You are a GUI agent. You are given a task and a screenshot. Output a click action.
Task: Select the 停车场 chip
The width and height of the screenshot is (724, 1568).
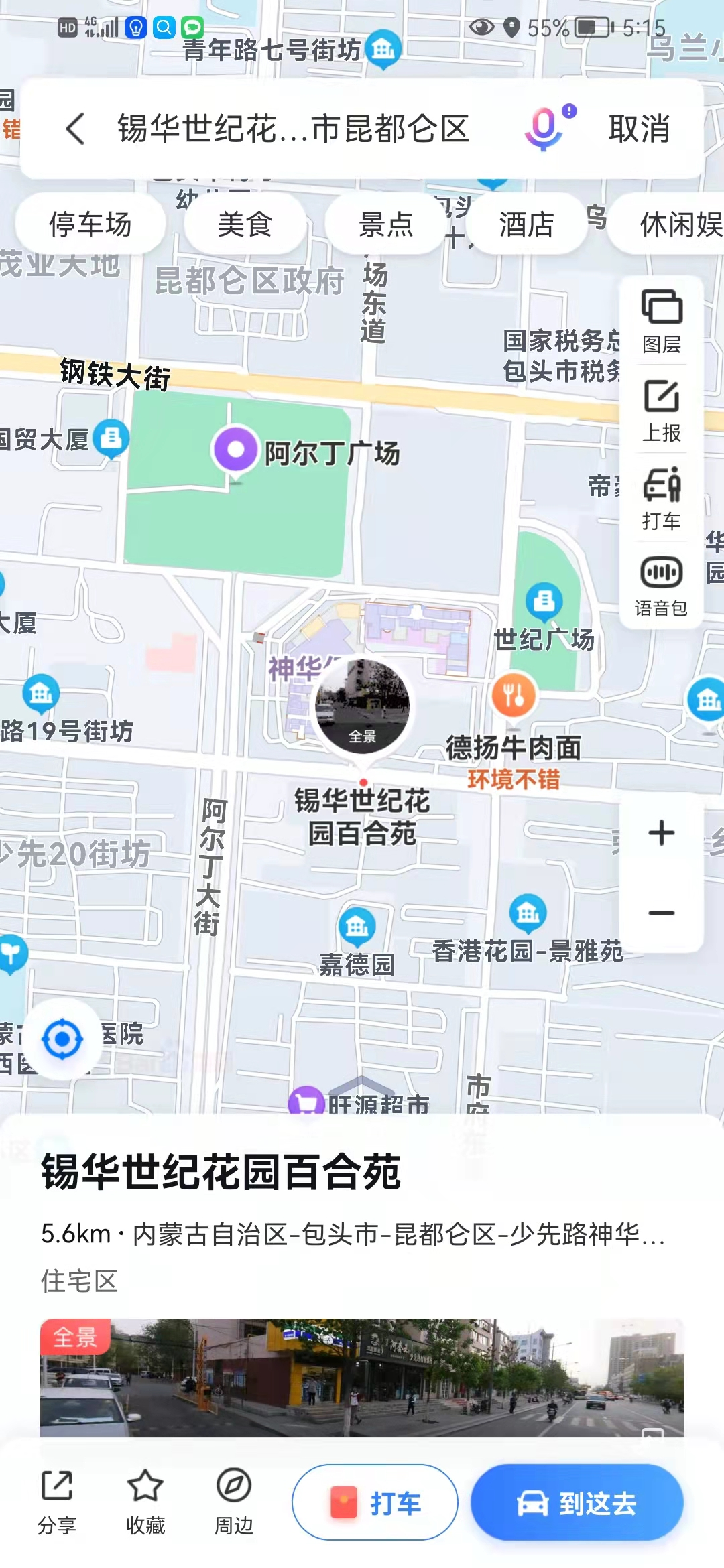[x=90, y=224]
